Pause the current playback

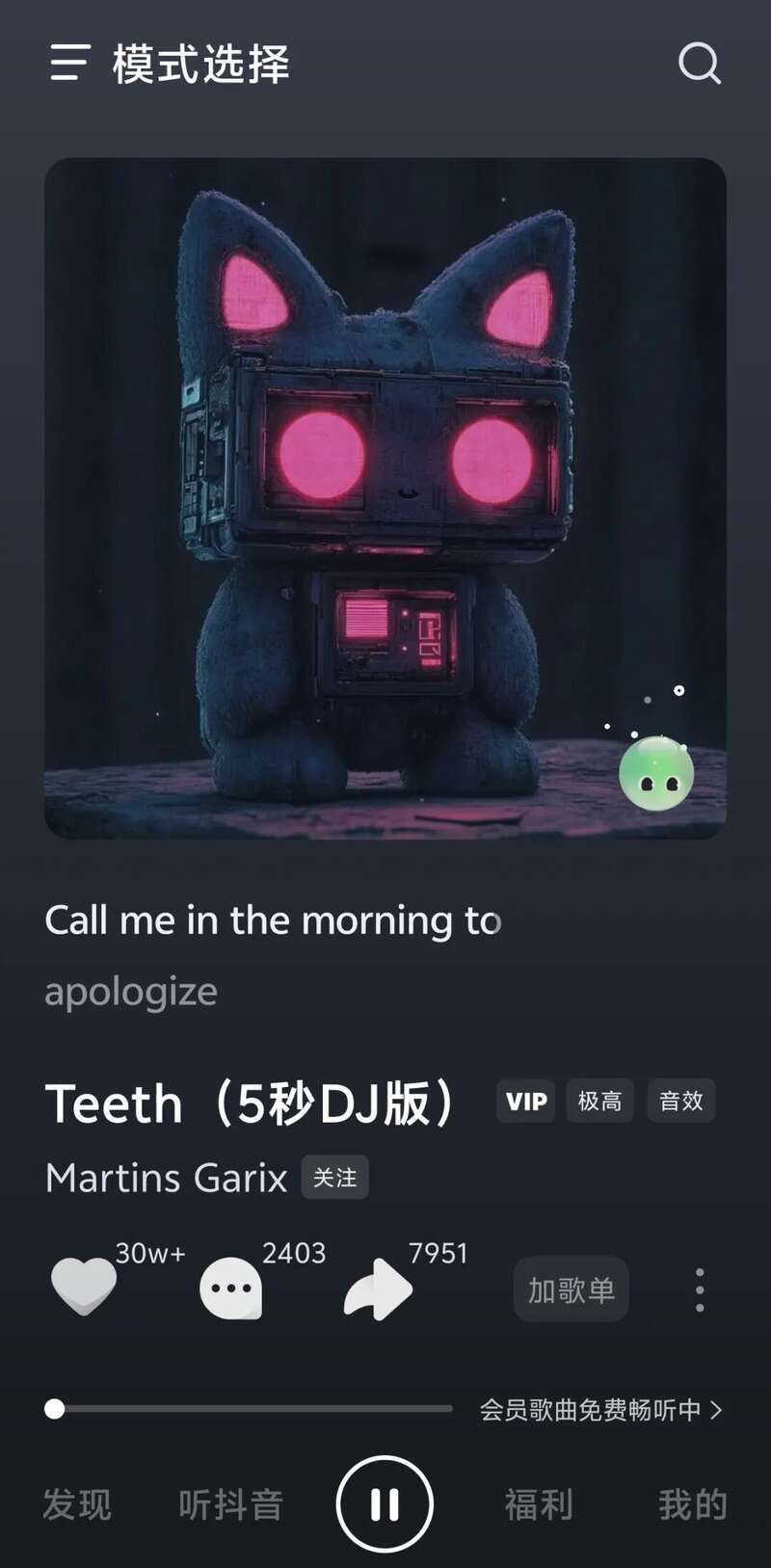pyautogui.click(x=385, y=1503)
